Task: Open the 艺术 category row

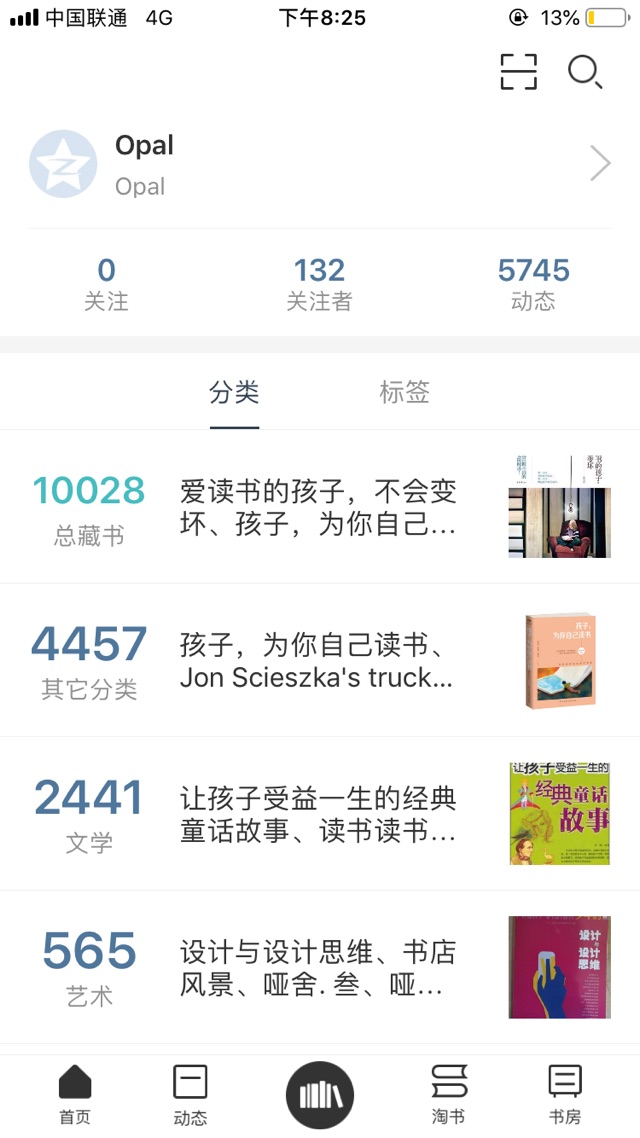Action: click(320, 967)
